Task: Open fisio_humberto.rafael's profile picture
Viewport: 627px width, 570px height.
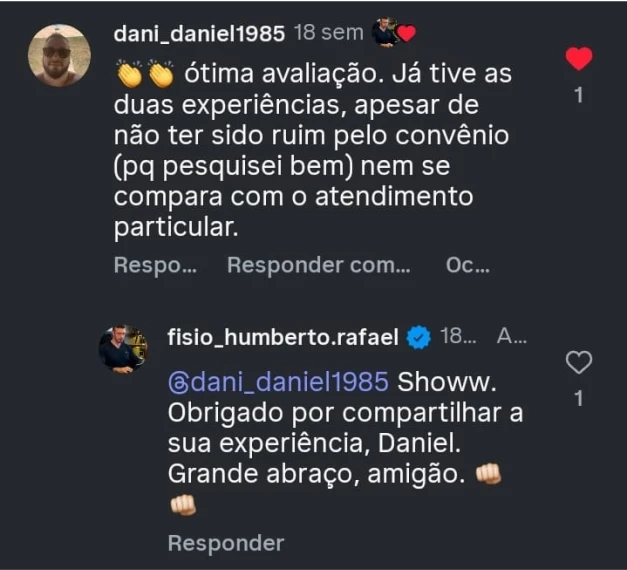Action: (122, 349)
